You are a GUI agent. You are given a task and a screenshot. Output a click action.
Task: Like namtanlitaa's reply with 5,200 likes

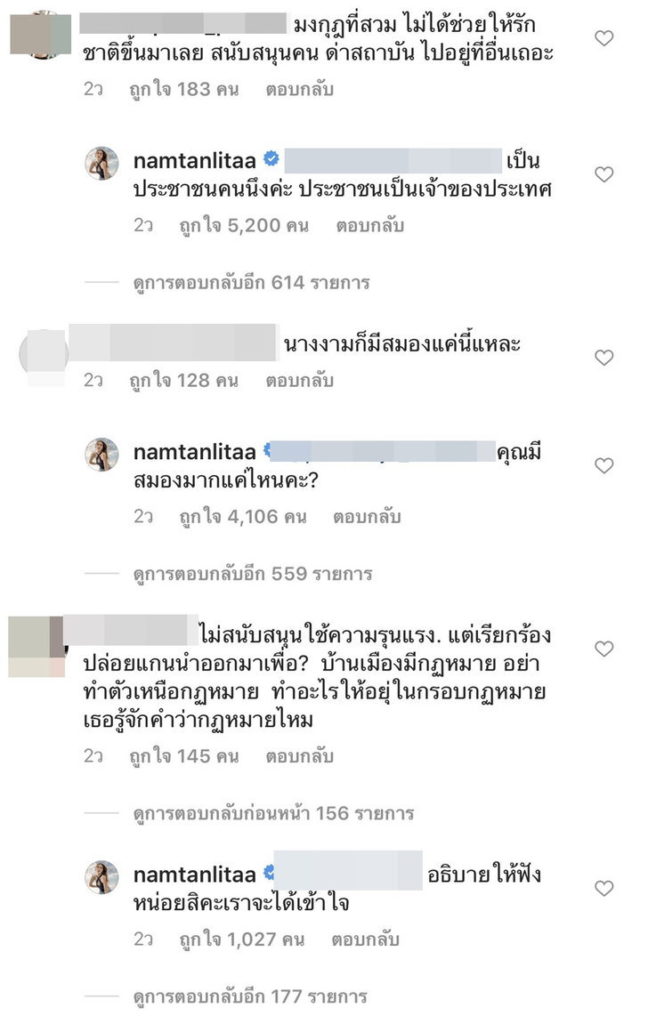(x=604, y=175)
